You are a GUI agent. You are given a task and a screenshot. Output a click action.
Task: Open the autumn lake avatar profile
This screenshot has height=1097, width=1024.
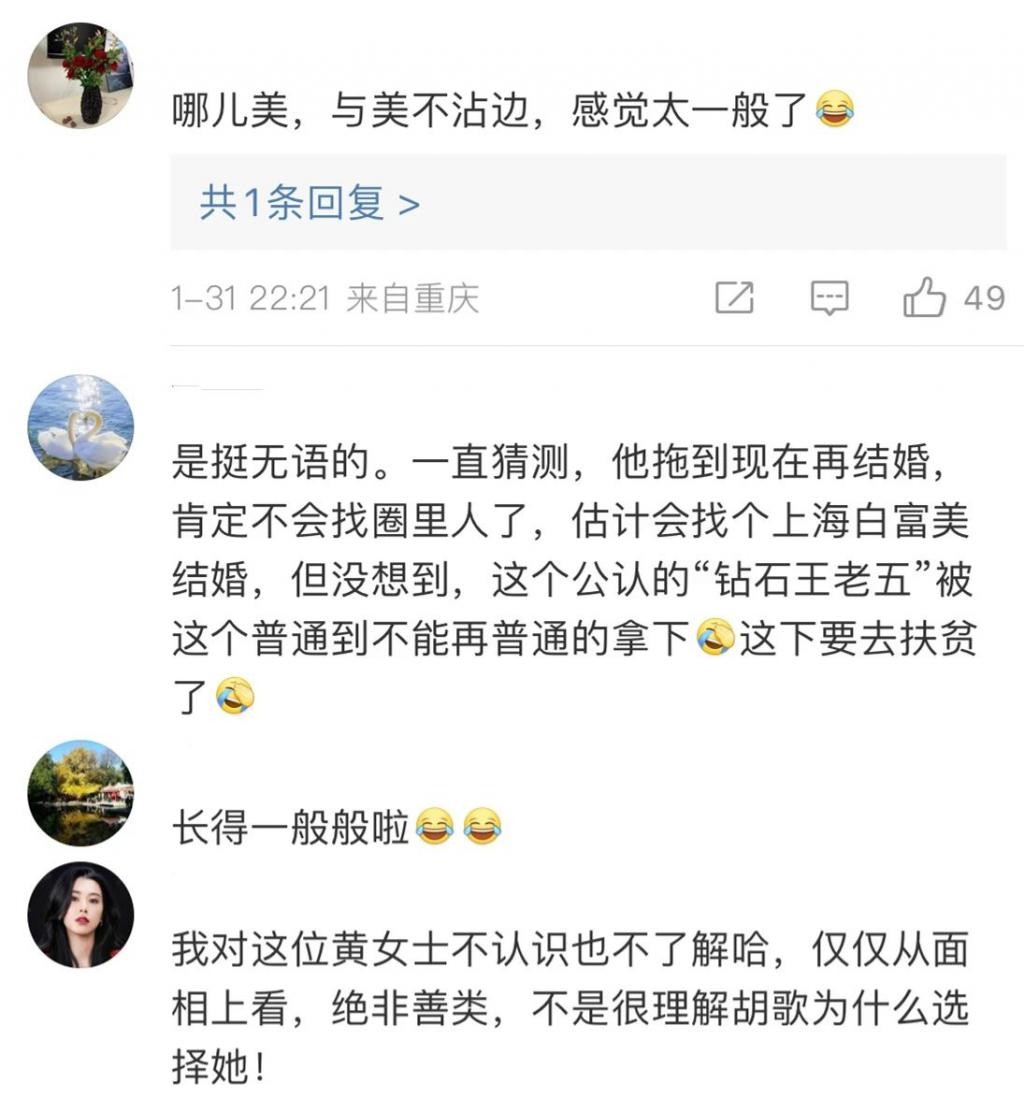[x=80, y=793]
